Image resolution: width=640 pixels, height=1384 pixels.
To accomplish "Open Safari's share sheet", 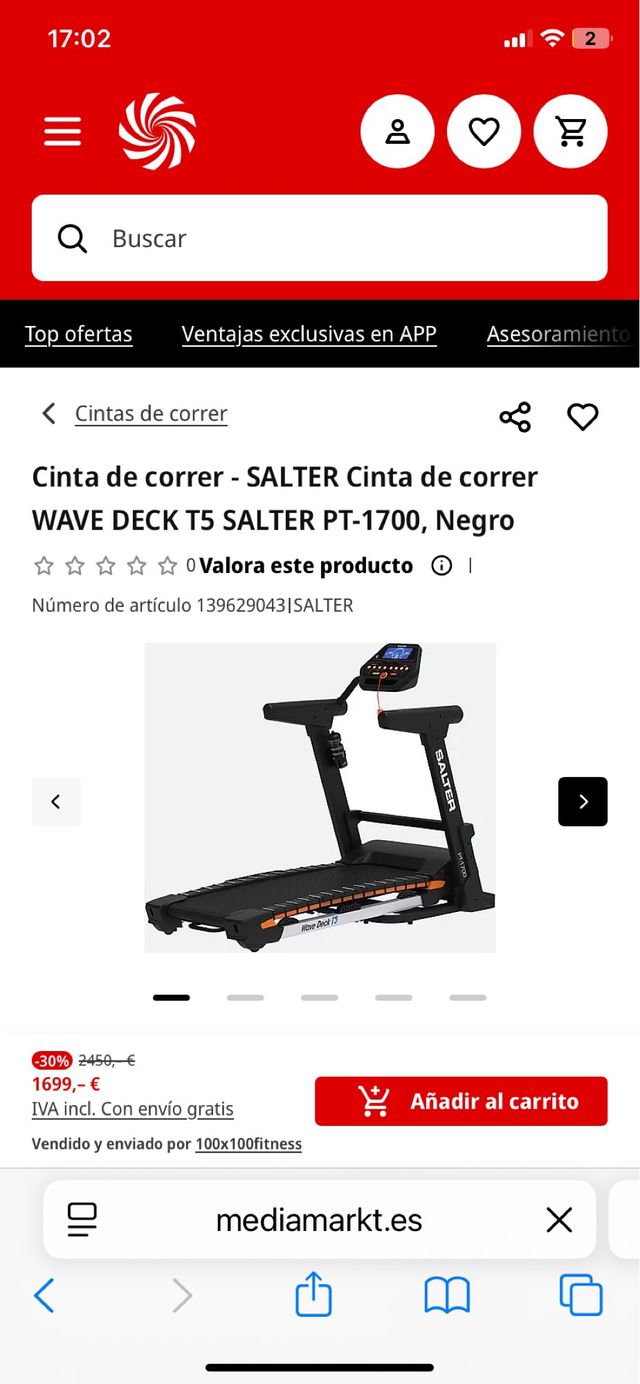I will (x=313, y=1296).
